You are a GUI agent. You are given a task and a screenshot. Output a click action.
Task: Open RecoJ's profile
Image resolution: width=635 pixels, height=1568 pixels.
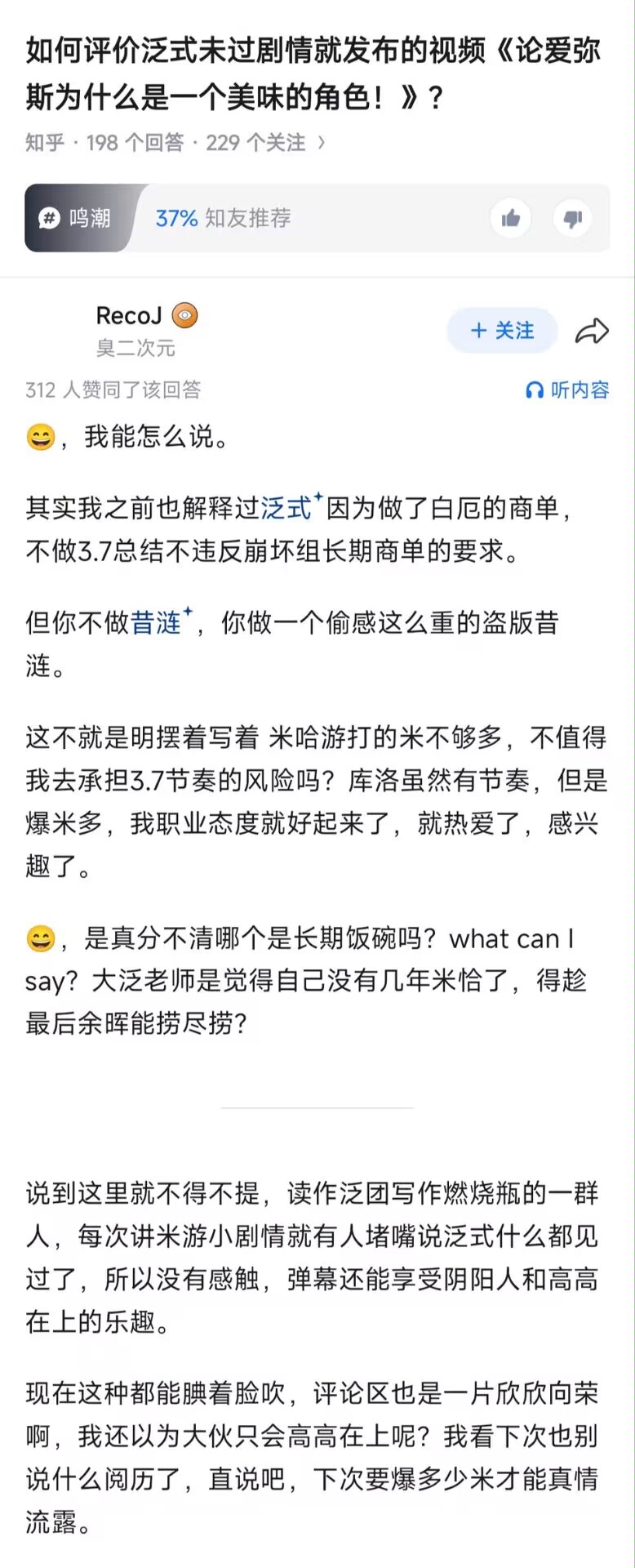[x=129, y=316]
